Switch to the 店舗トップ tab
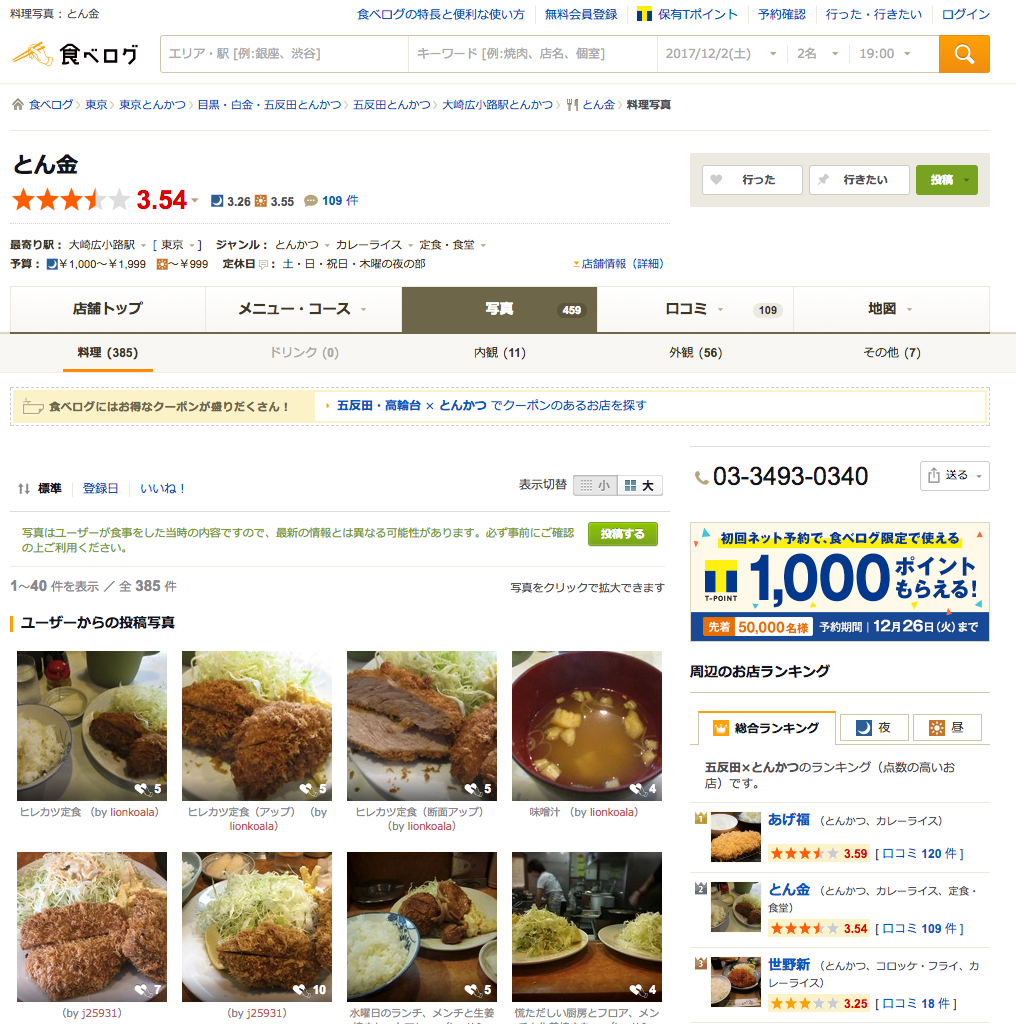1016x1024 pixels. (x=108, y=309)
